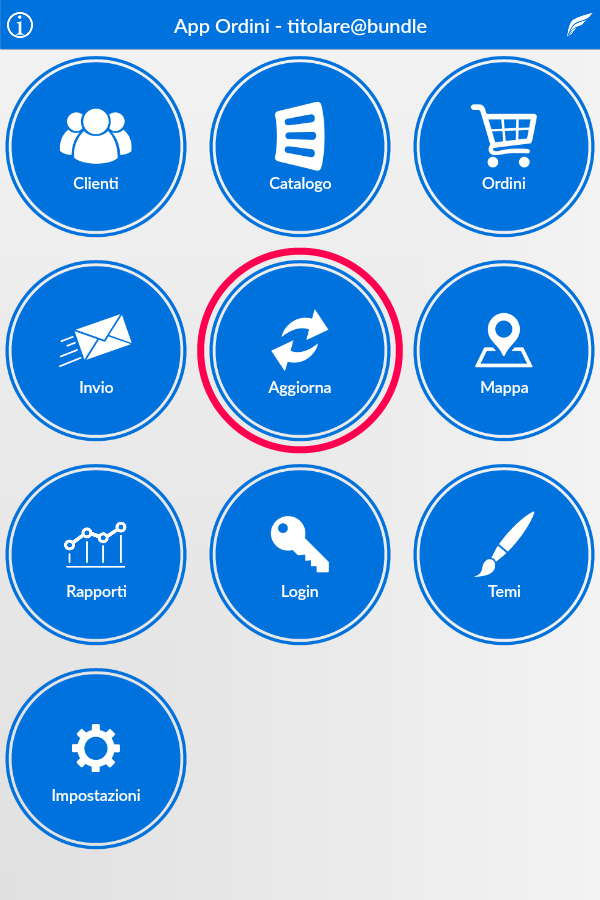The image size is (600, 900).
Task: Open Impostazioni settings
Action: coord(96,758)
